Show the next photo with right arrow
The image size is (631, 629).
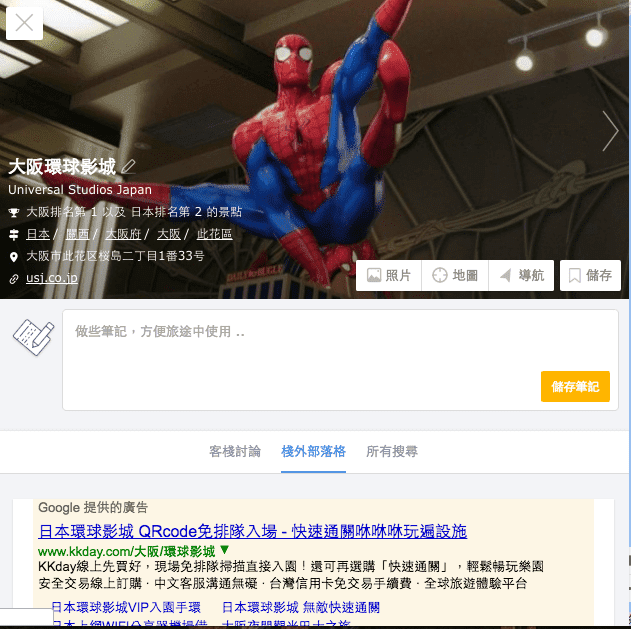click(609, 131)
